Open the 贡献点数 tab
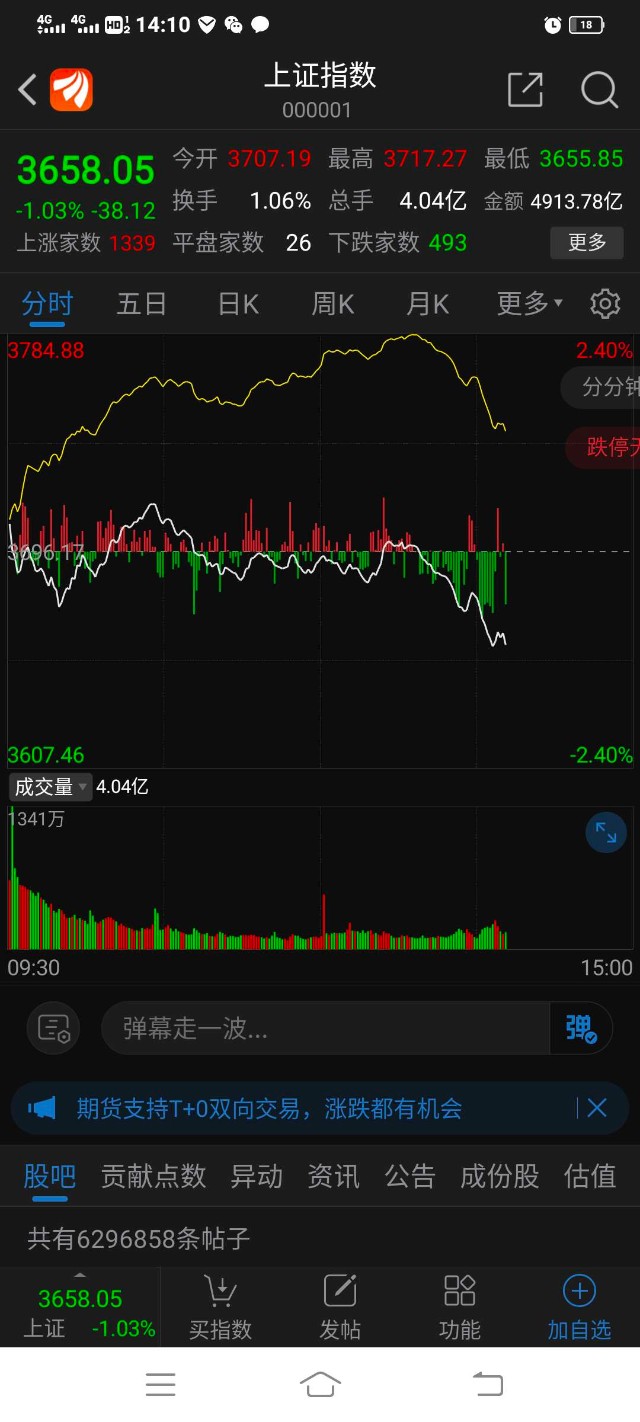 click(153, 1176)
